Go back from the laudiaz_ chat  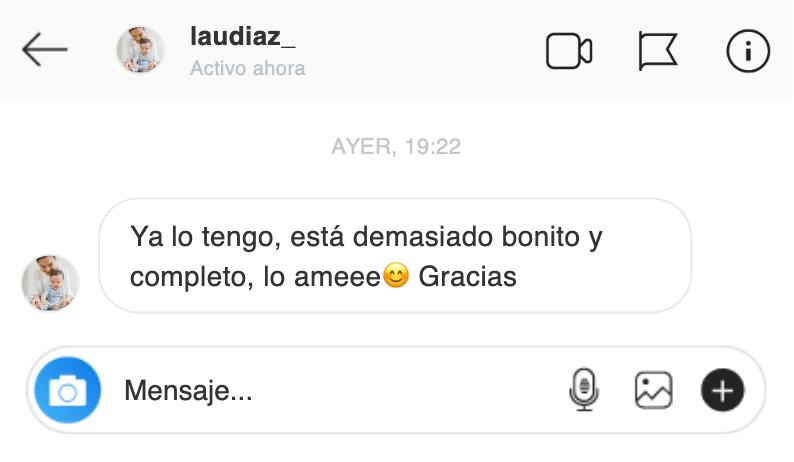(x=44, y=50)
